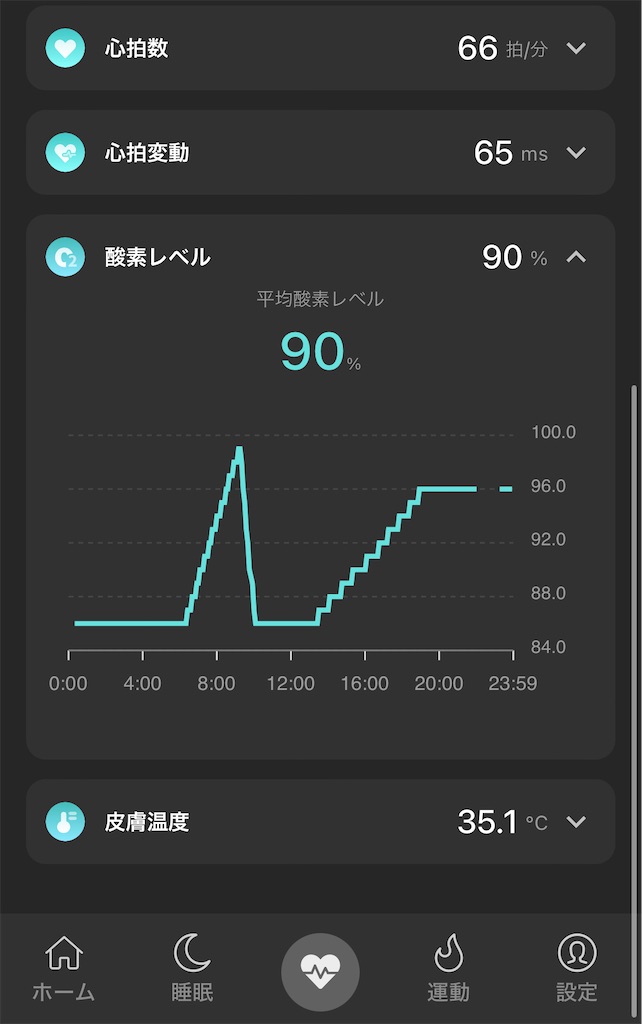The image size is (642, 1024).
Task: Expand the 心拍変動 card details
Action: click(x=576, y=153)
